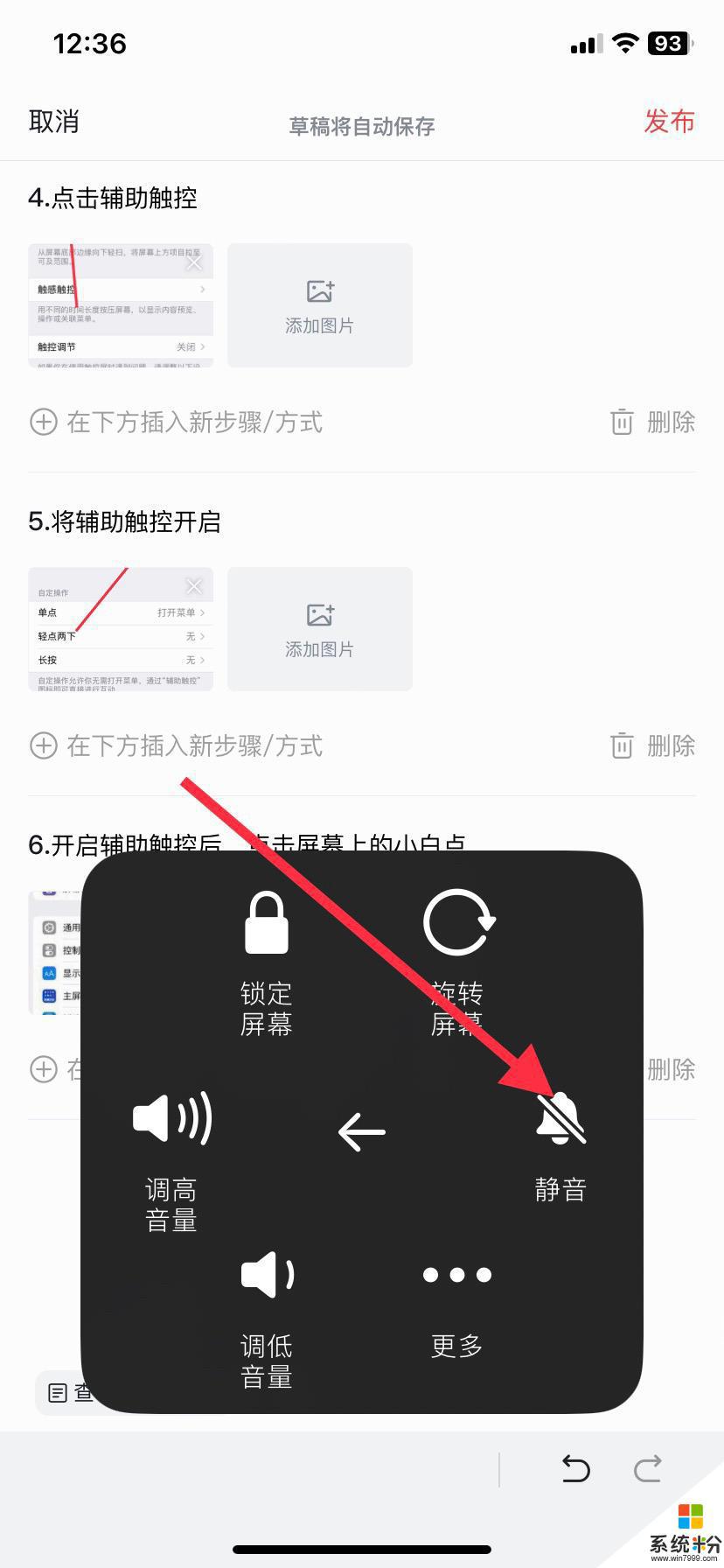Image resolution: width=724 pixels, height=1568 pixels.
Task: Go back in the AssistiveTouch menu
Action: [x=362, y=1132]
